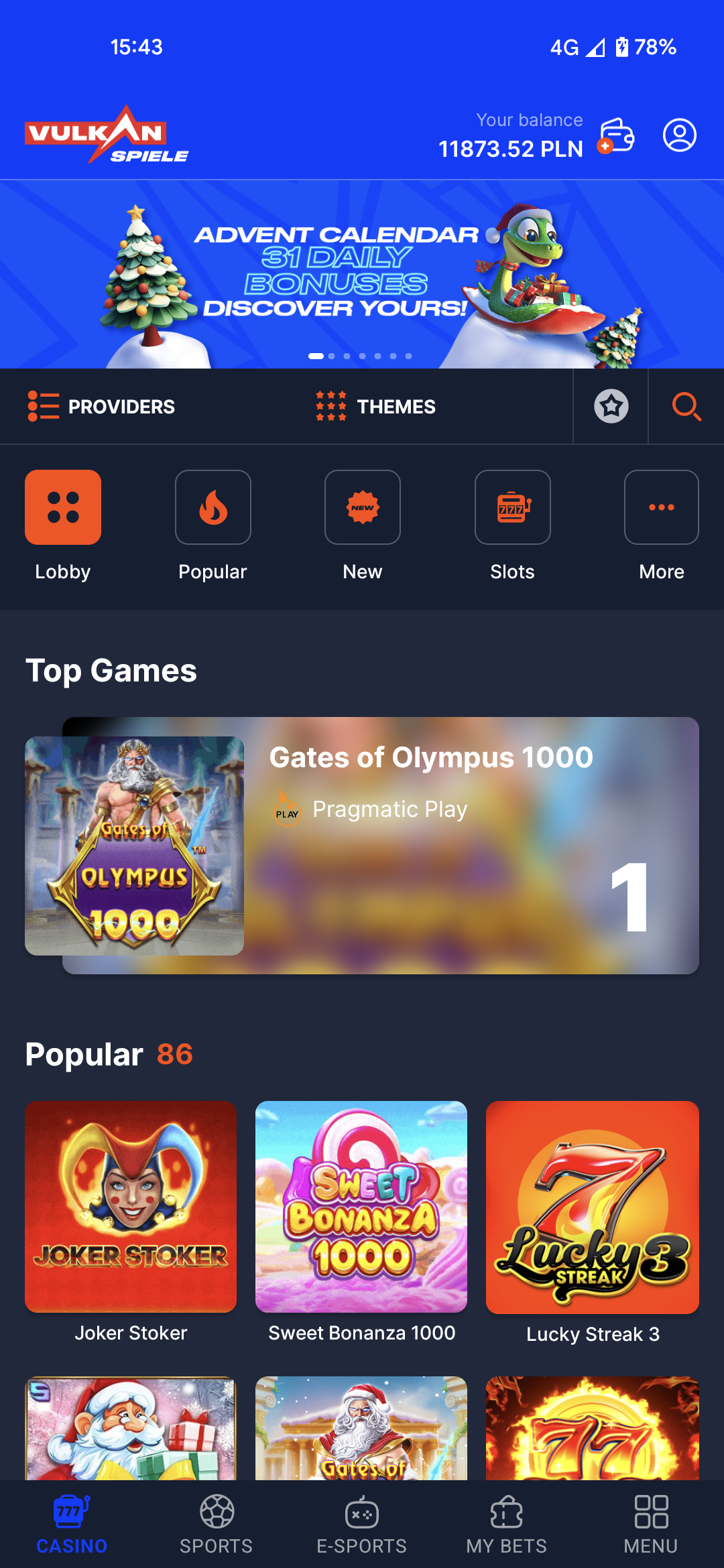Image resolution: width=724 pixels, height=1568 pixels.
Task: Open the Themes filter
Action: pos(376,407)
